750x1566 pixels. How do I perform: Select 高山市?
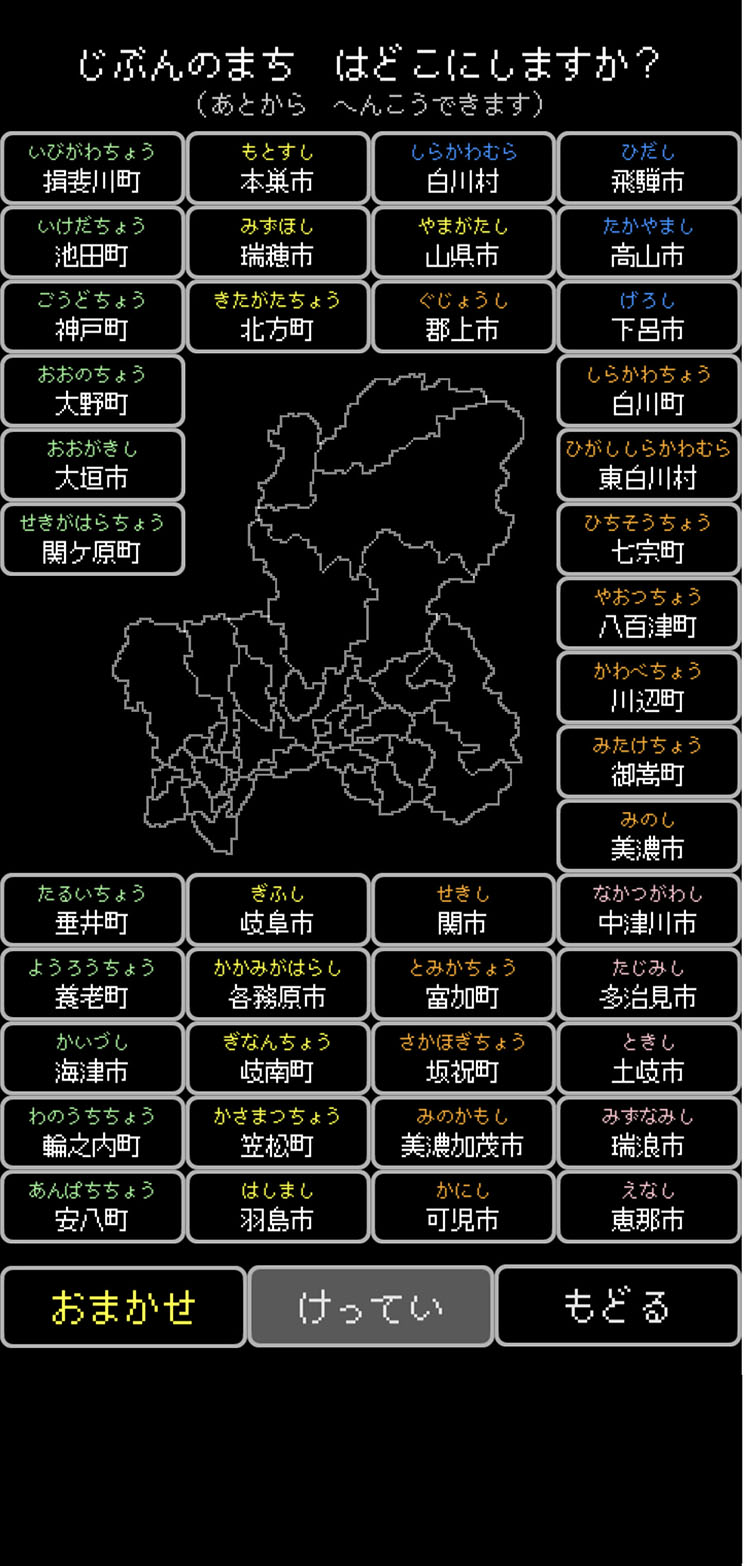(x=648, y=242)
